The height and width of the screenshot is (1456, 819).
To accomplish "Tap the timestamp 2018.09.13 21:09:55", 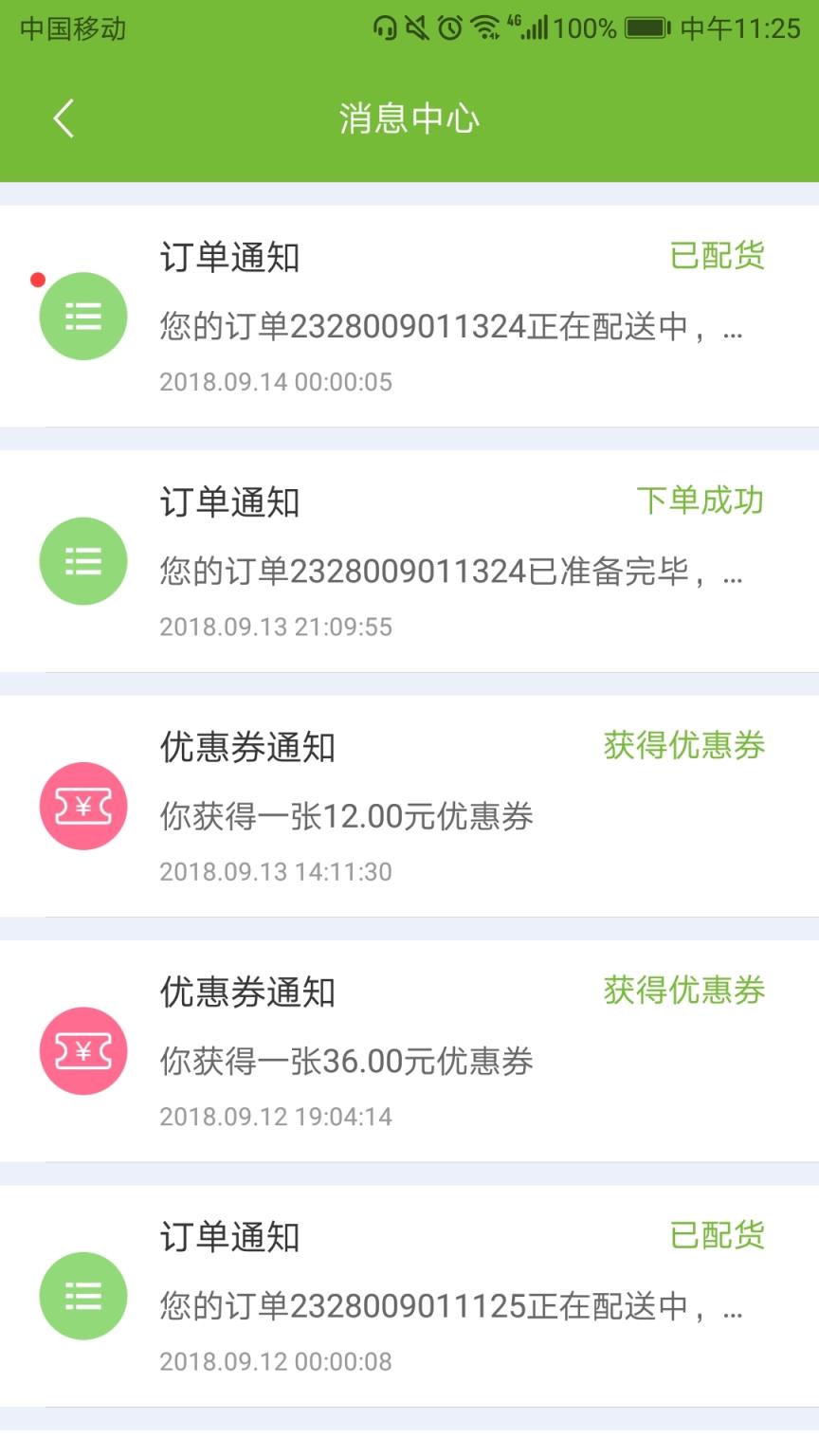I will point(275,626).
